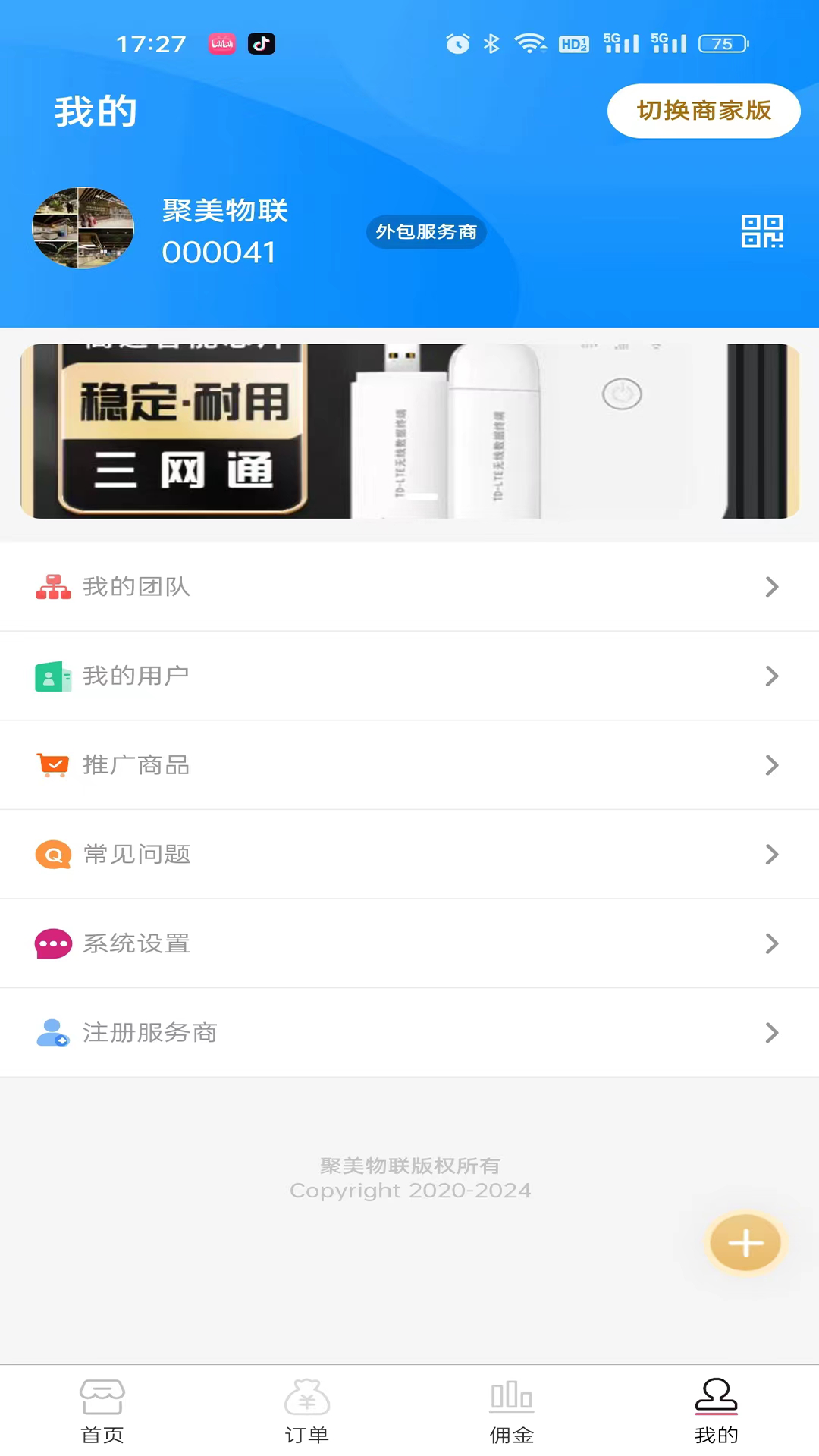
Task: Tap the 外包服务商 badge
Action: coord(425,232)
